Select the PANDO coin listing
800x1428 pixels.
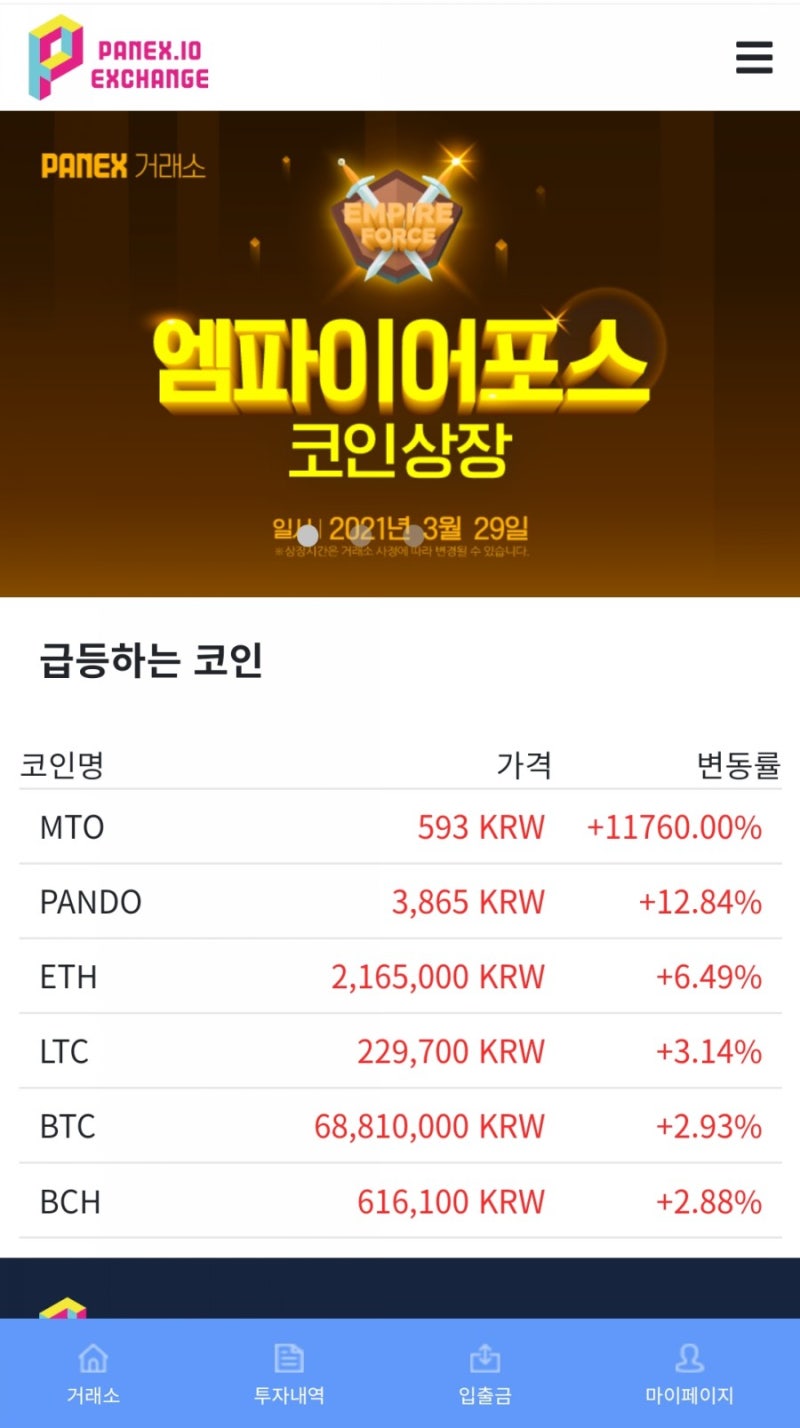point(400,902)
